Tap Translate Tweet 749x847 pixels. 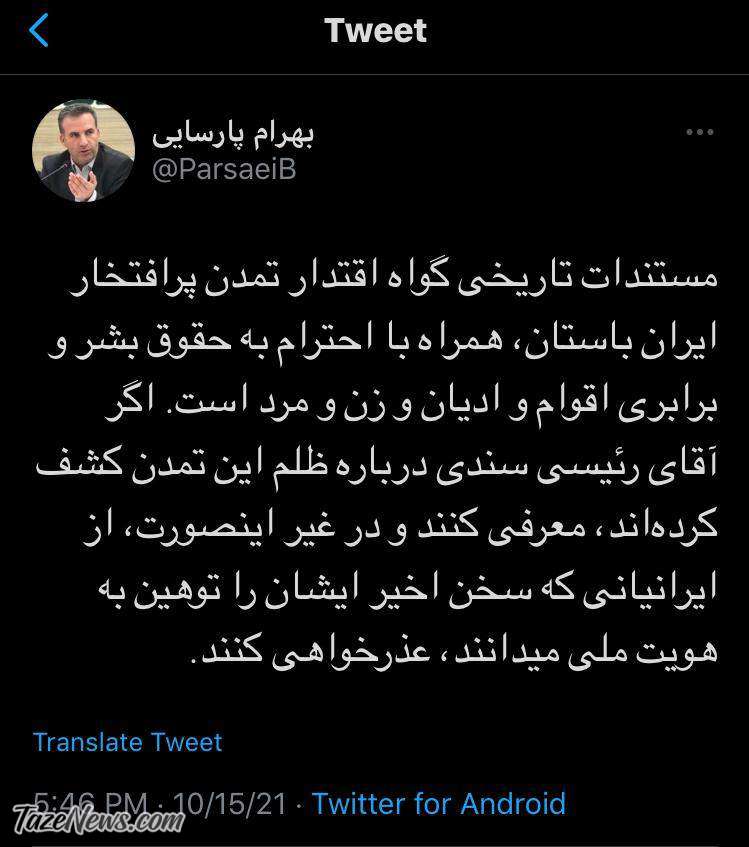[x=127, y=742]
